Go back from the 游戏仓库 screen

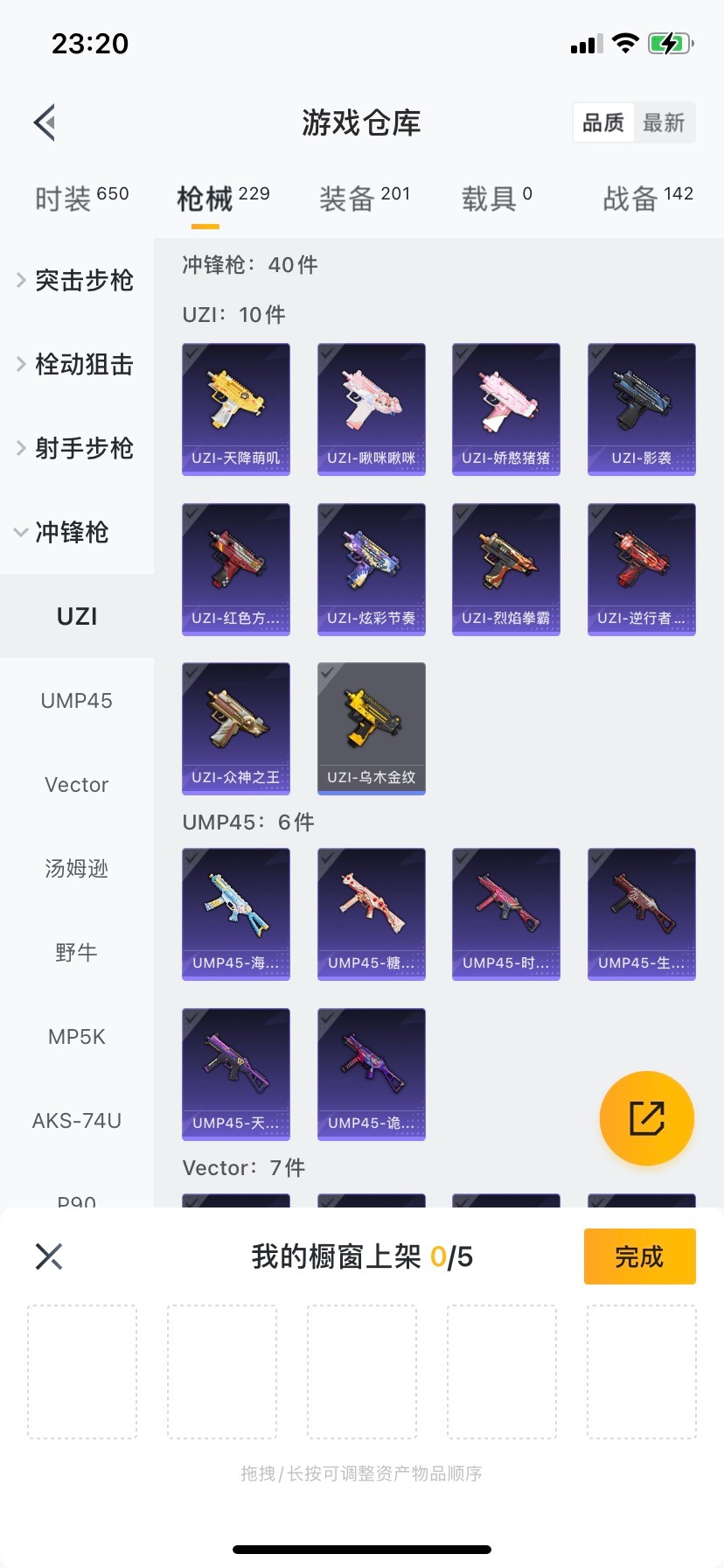coord(45,122)
